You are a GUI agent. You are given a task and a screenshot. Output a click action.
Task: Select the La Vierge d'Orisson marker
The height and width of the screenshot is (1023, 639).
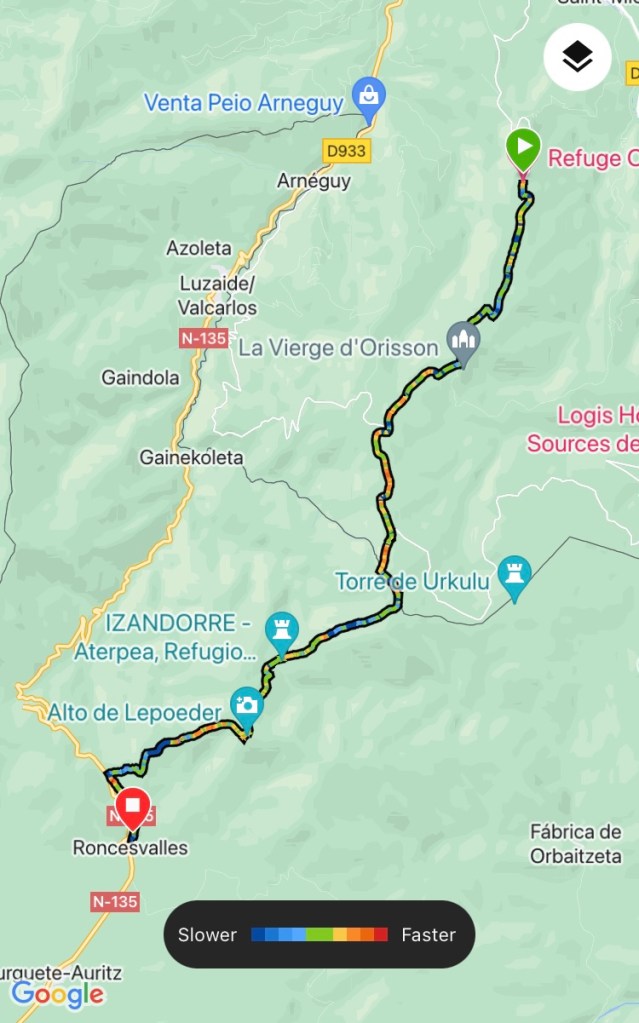pos(463,342)
